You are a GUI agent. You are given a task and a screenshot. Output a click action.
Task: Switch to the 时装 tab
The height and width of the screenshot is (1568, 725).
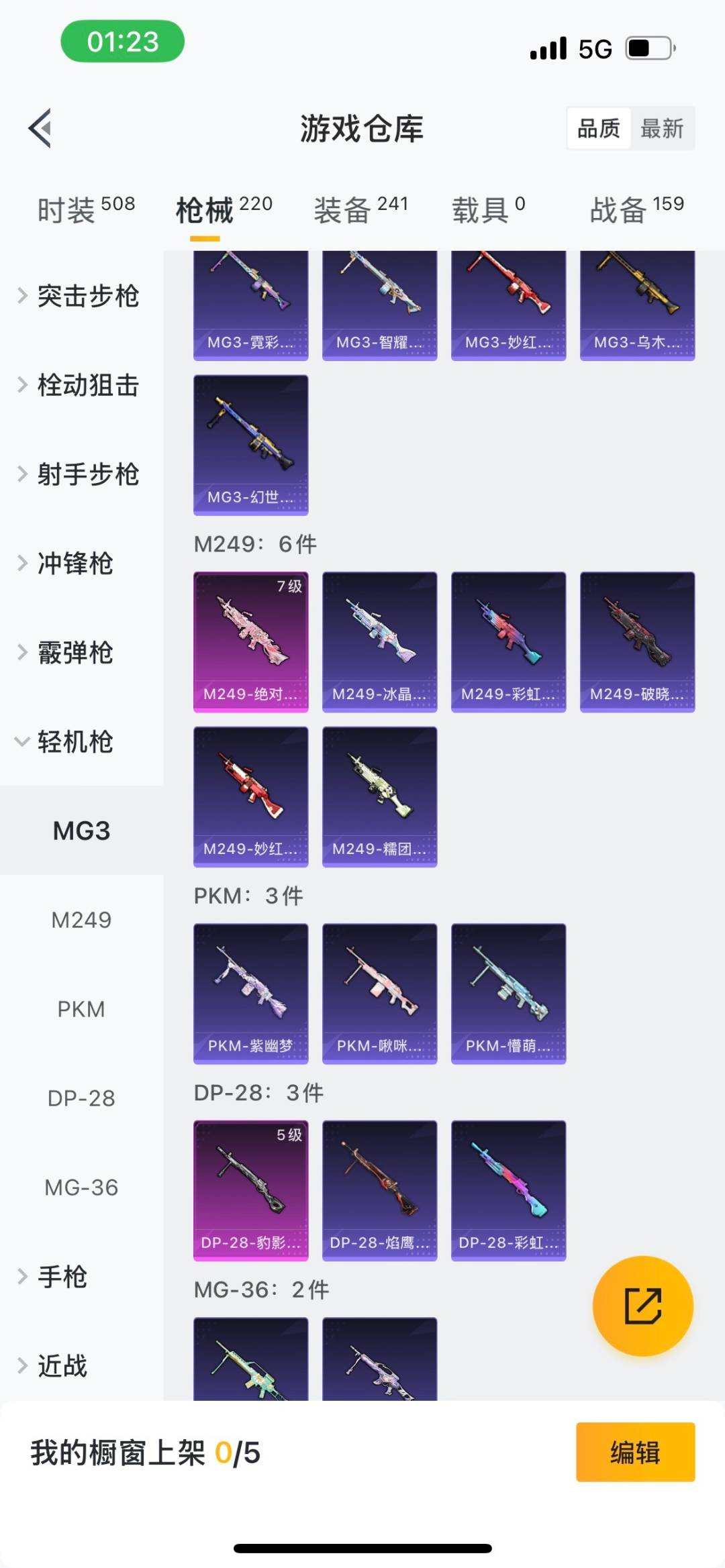pos(86,210)
